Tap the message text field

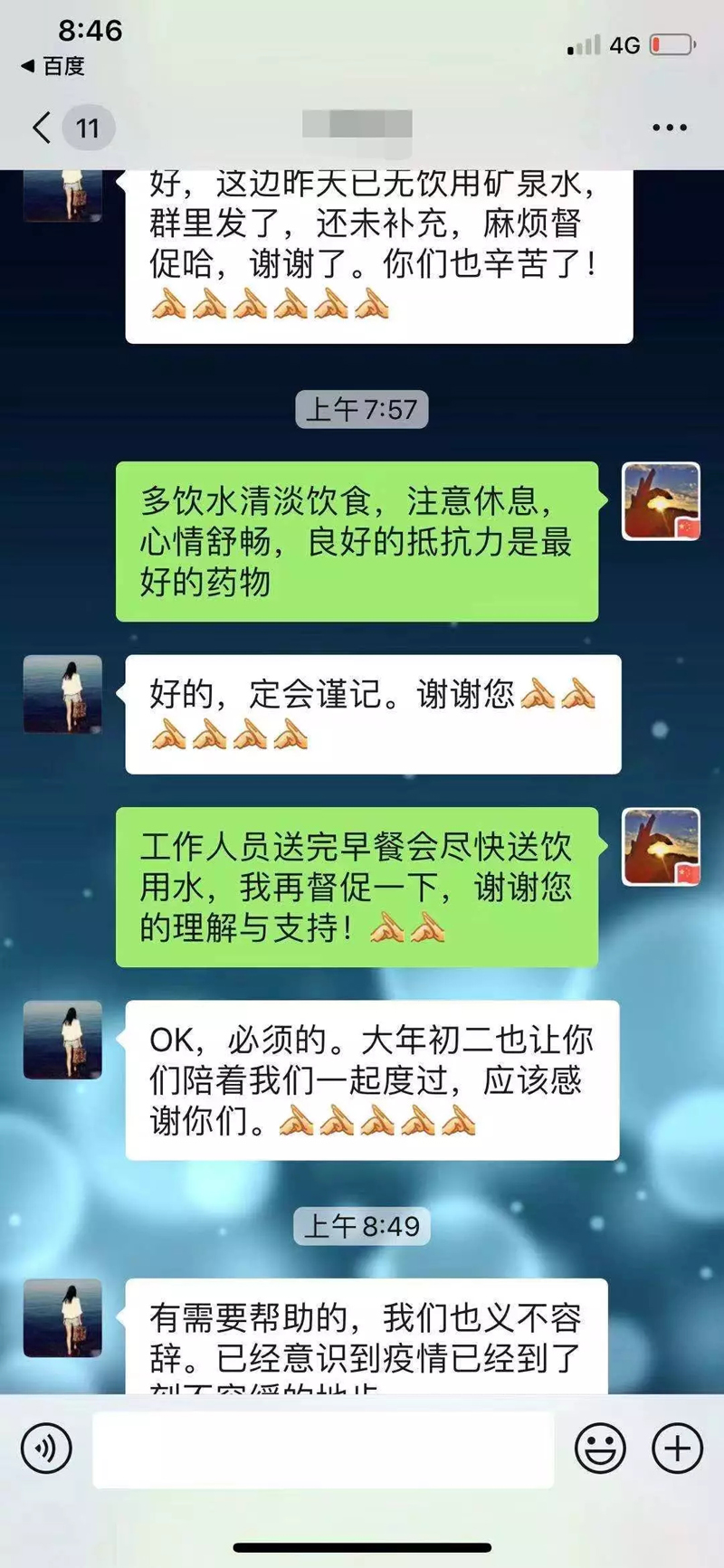(x=323, y=1449)
